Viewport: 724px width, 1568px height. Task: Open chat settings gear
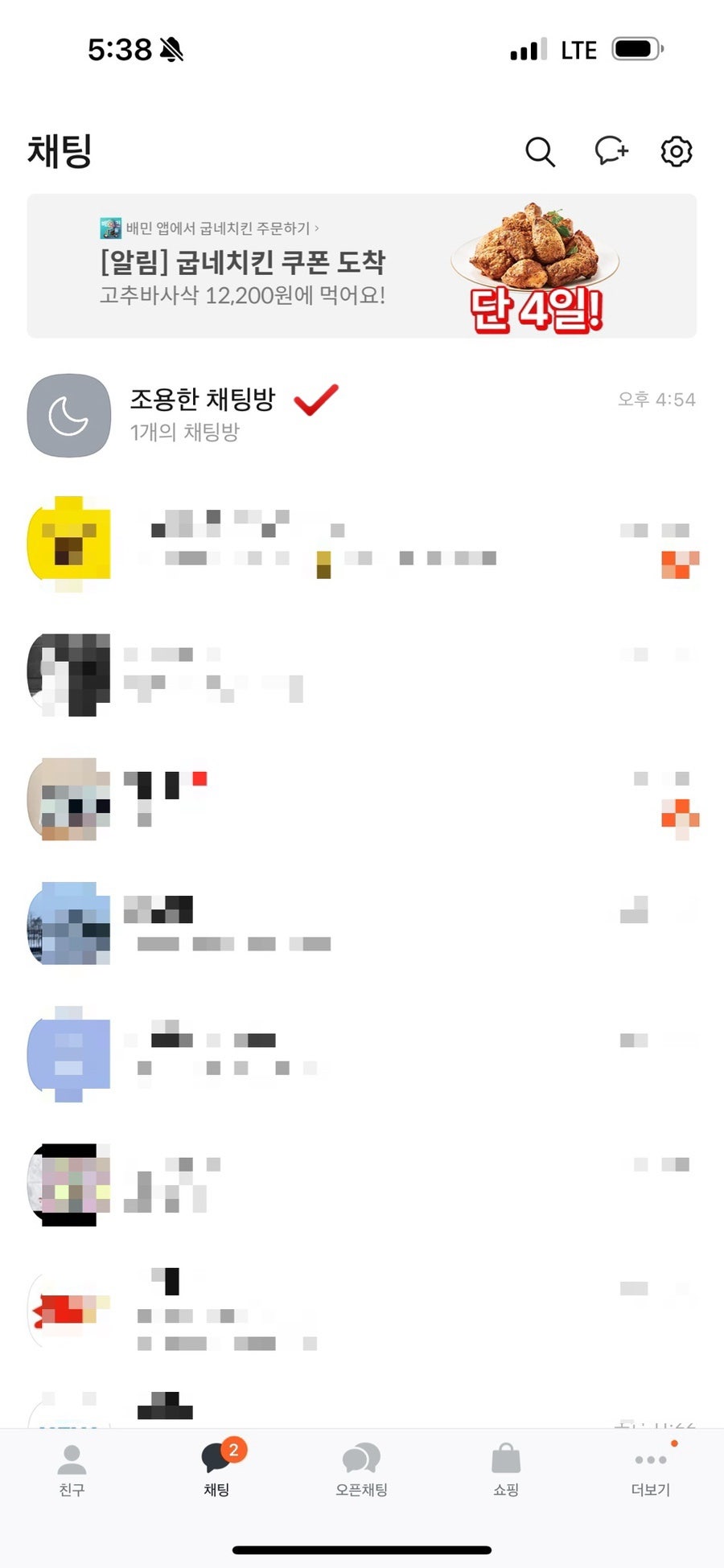coord(676,151)
